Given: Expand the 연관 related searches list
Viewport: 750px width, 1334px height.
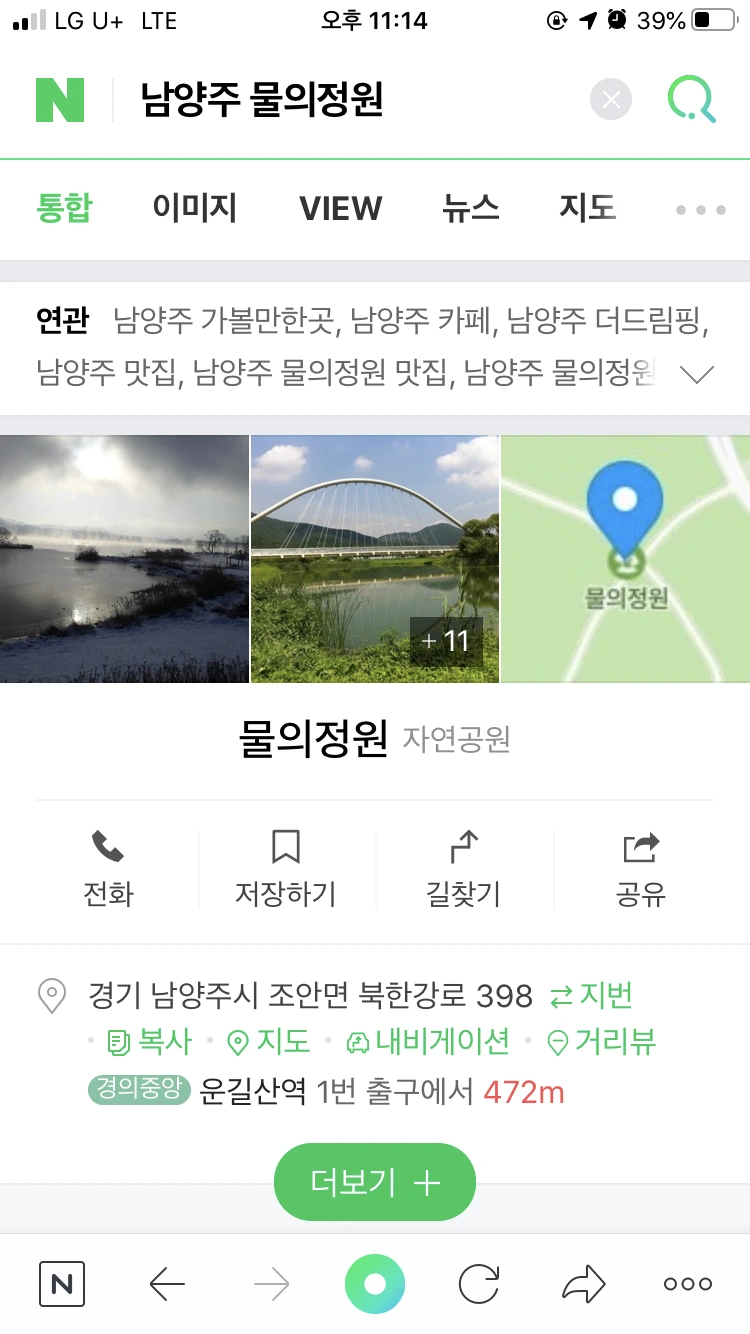Looking at the screenshot, I should pyautogui.click(x=696, y=375).
